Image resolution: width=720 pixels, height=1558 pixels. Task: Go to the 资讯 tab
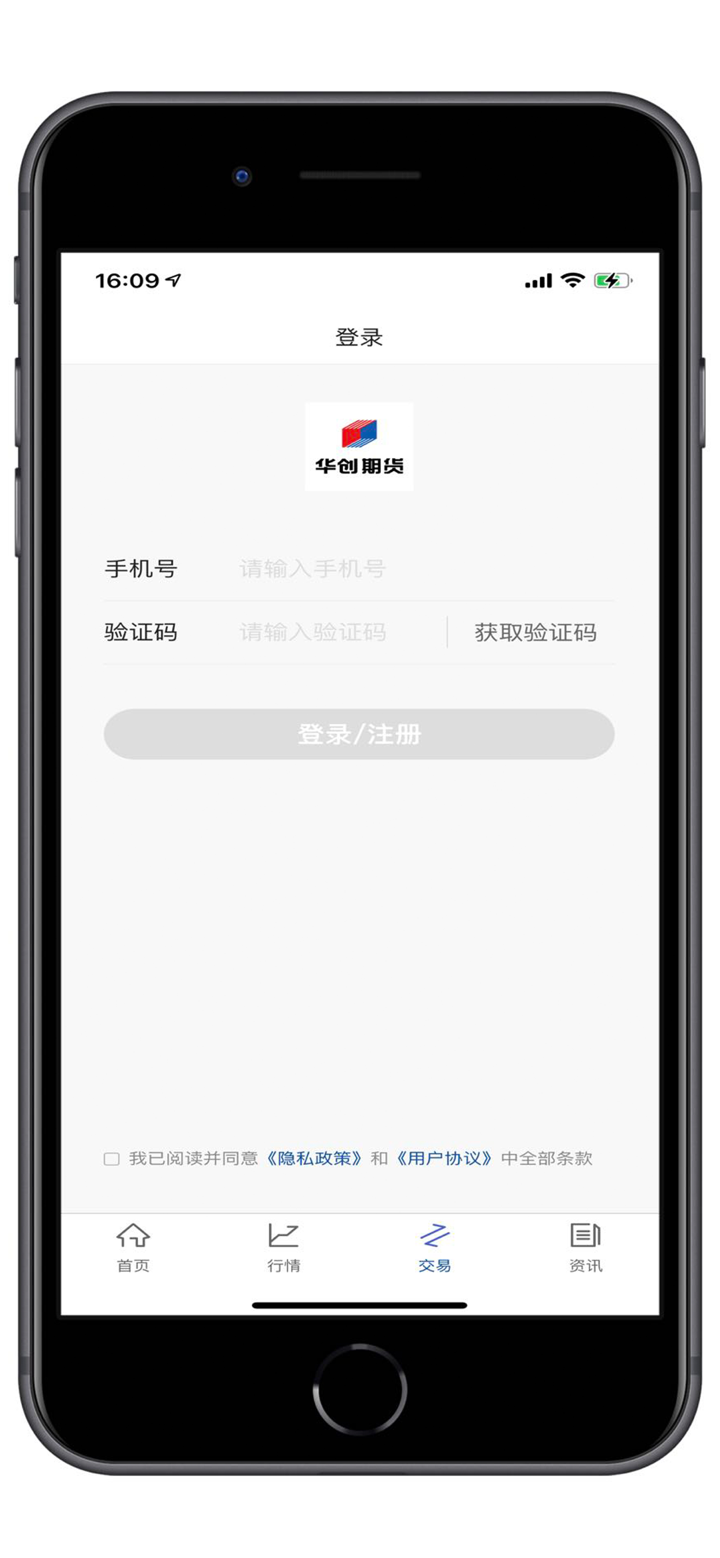586,1248
